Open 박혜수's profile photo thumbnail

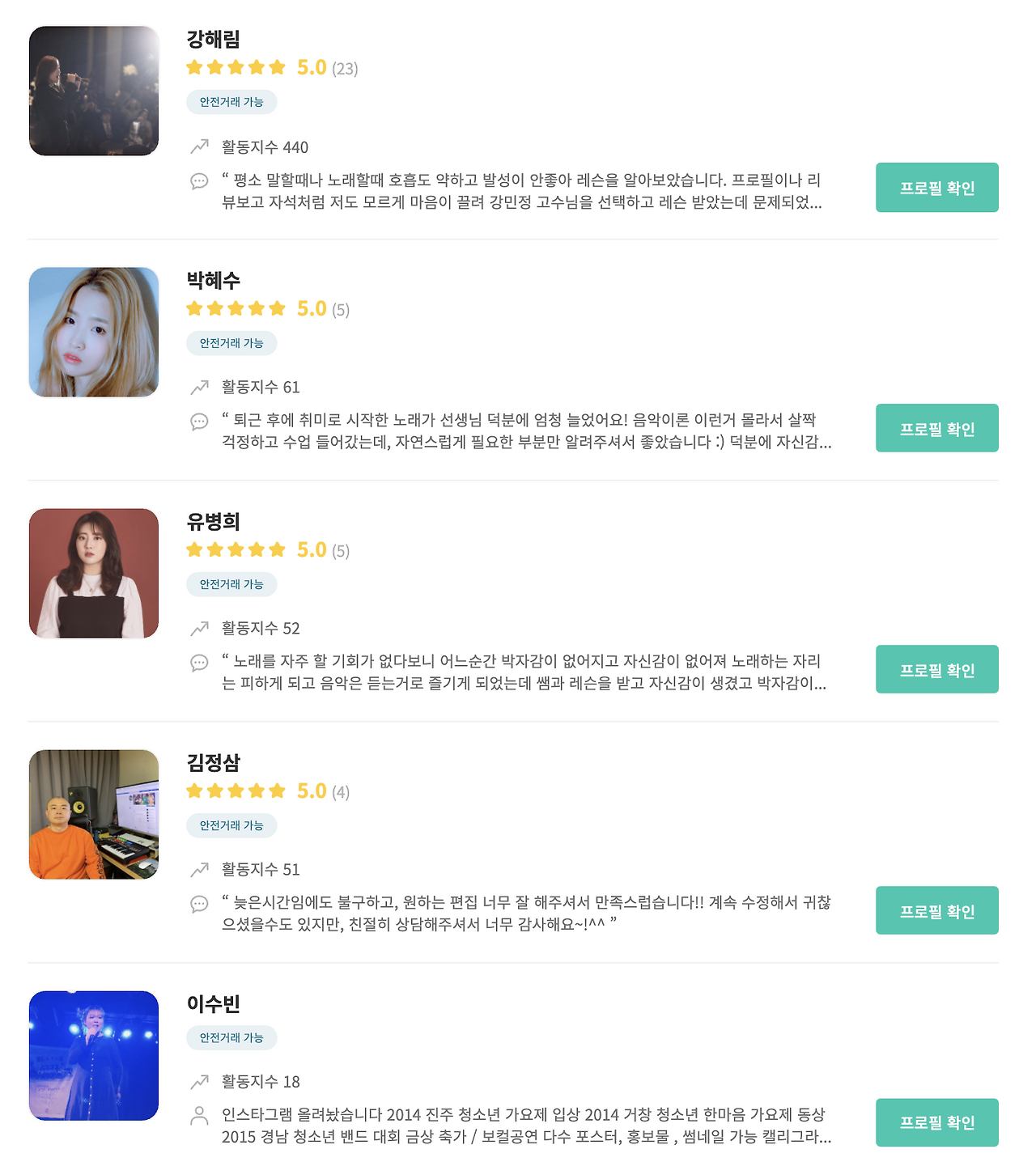94,332
